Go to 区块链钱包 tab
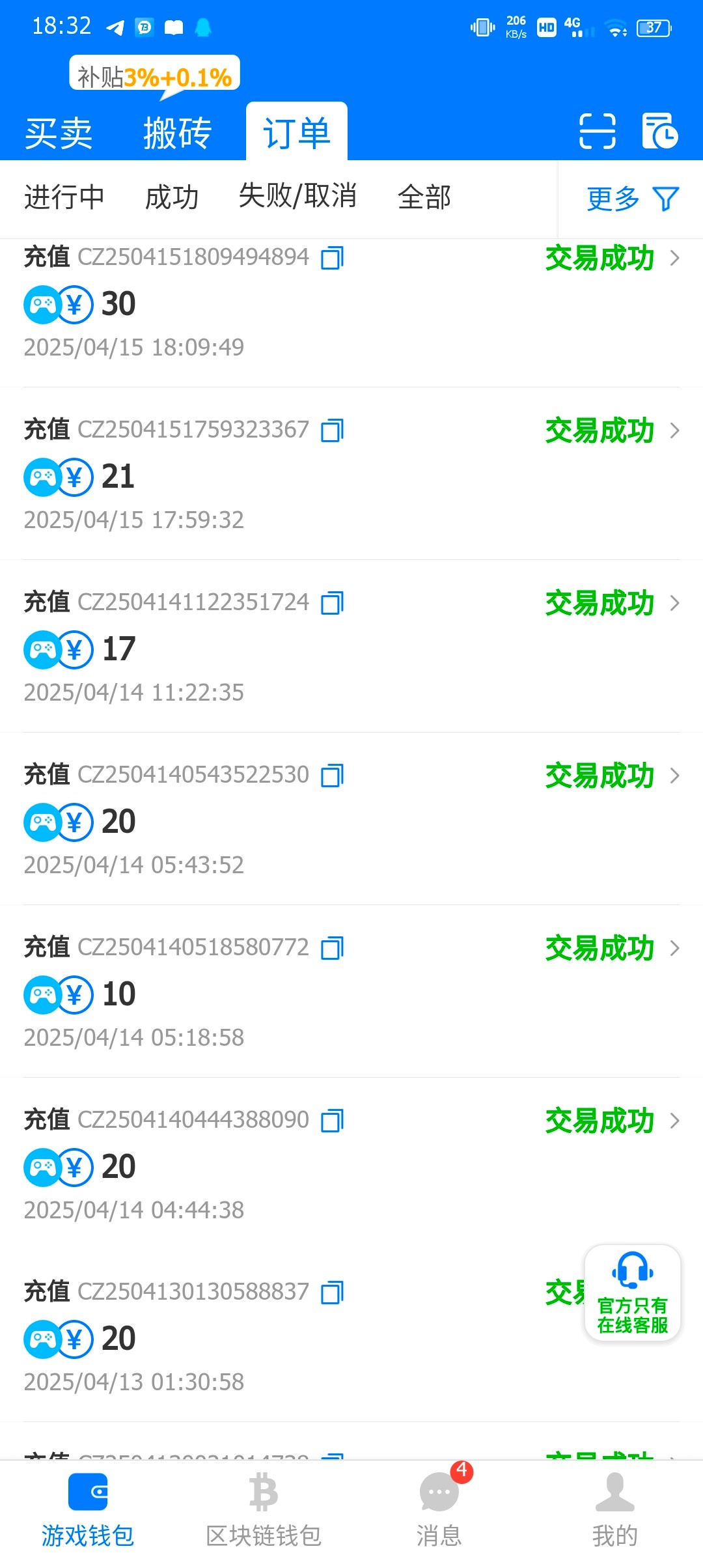The image size is (703, 1568). click(264, 1512)
